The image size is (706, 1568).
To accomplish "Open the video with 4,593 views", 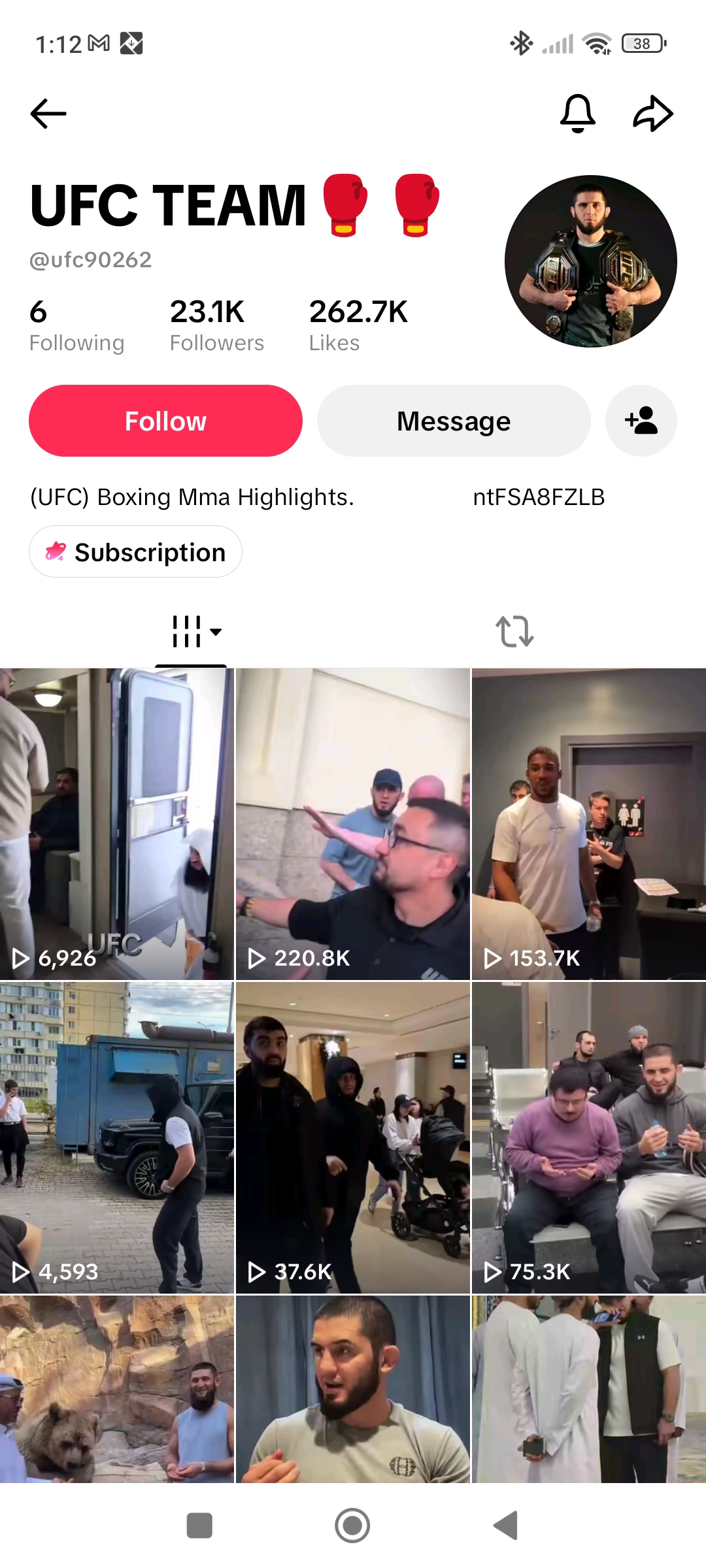I will [117, 1137].
